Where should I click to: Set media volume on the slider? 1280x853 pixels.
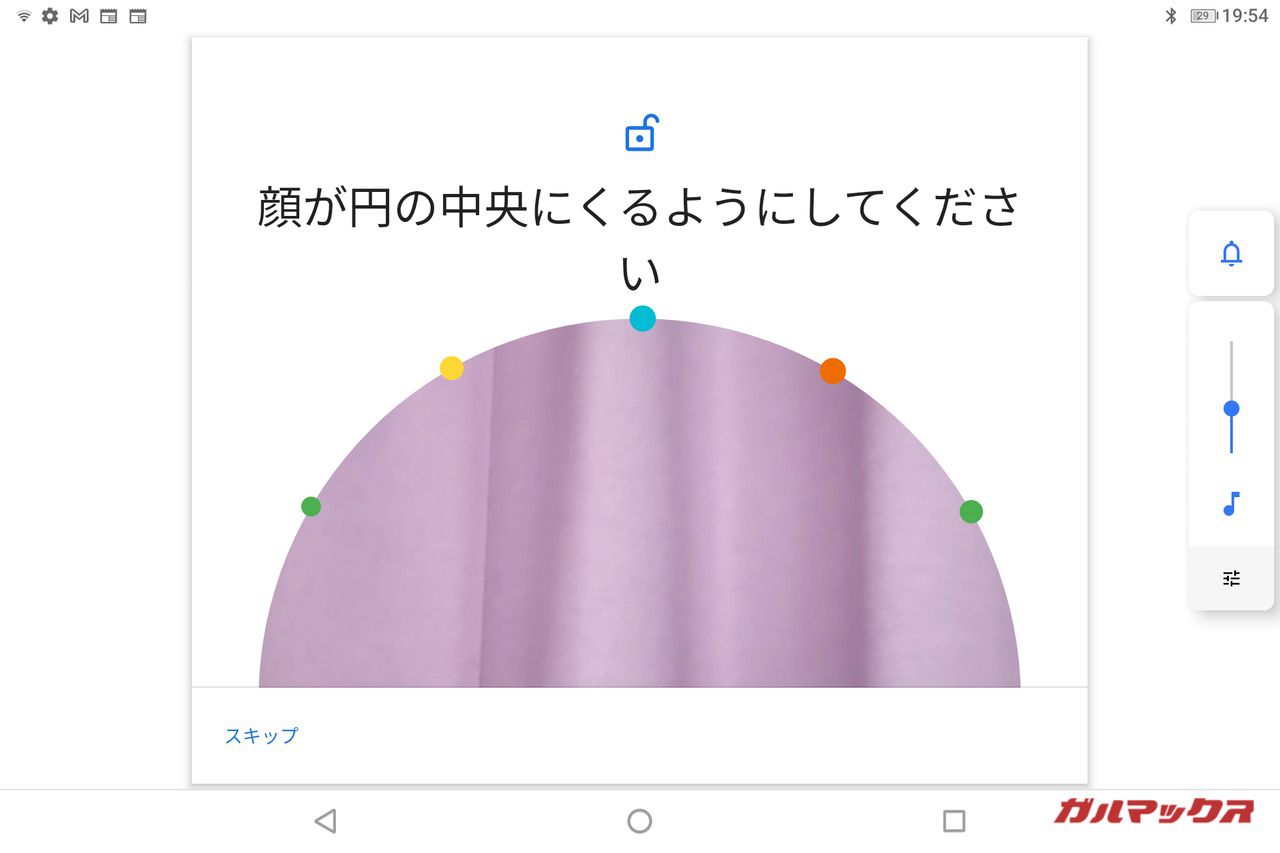(1231, 408)
